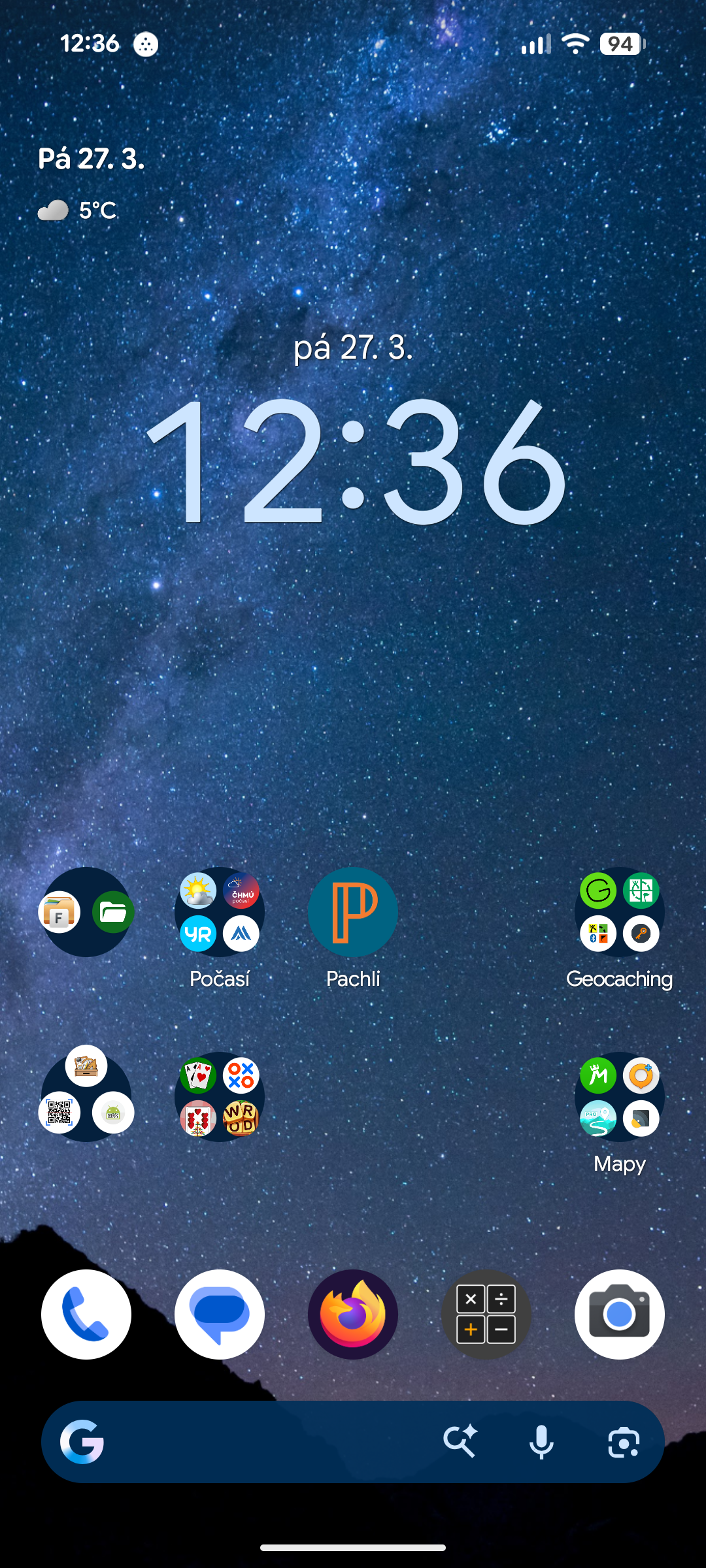
Task: Open the big clock widget
Action: [x=356, y=461]
